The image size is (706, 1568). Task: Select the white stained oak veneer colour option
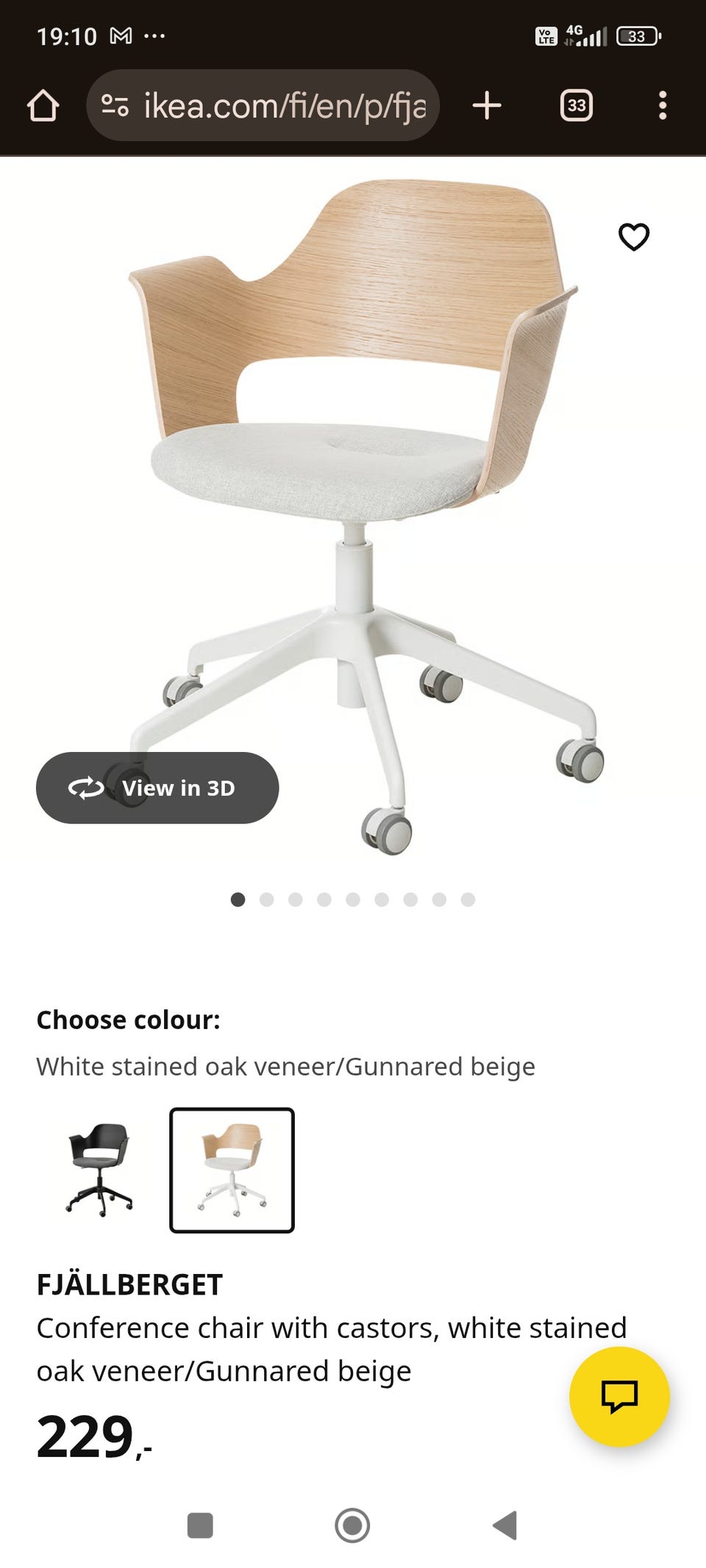[x=232, y=1170]
